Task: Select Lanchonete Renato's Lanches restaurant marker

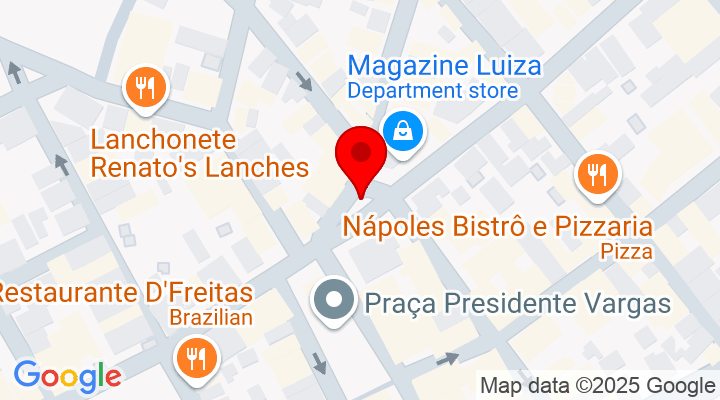Action: tap(146, 87)
